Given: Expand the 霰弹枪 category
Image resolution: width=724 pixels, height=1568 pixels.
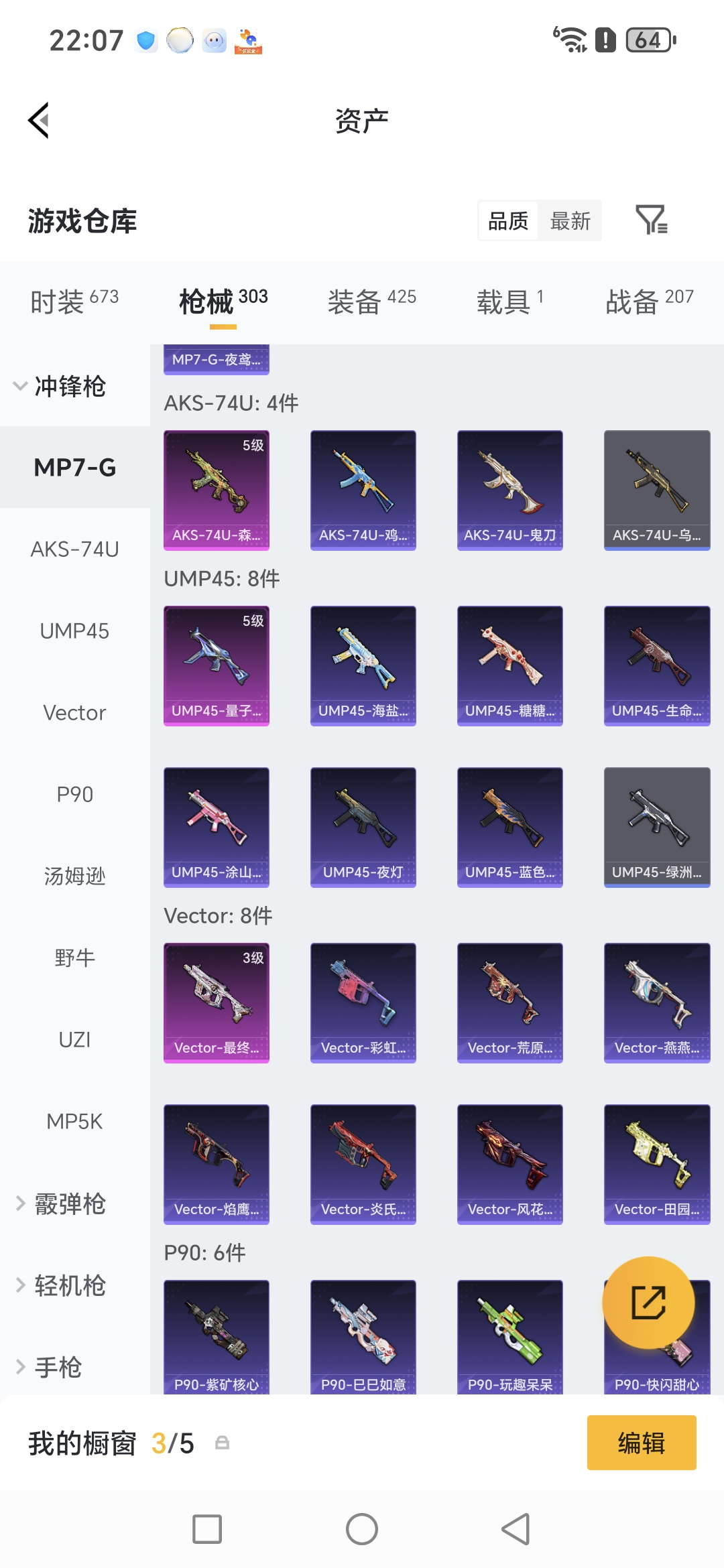Looking at the screenshot, I should 60,1203.
